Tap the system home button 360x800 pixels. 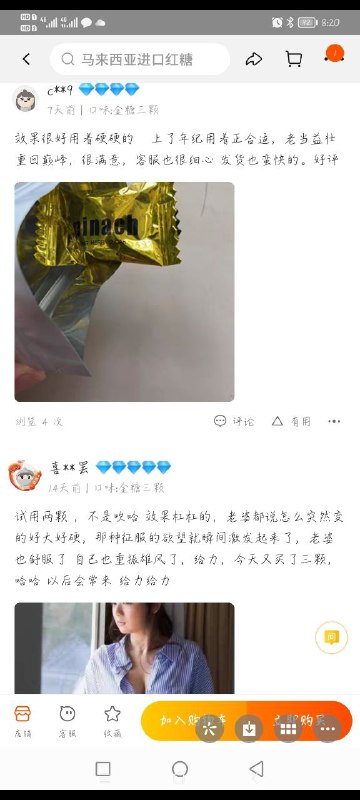(179, 769)
